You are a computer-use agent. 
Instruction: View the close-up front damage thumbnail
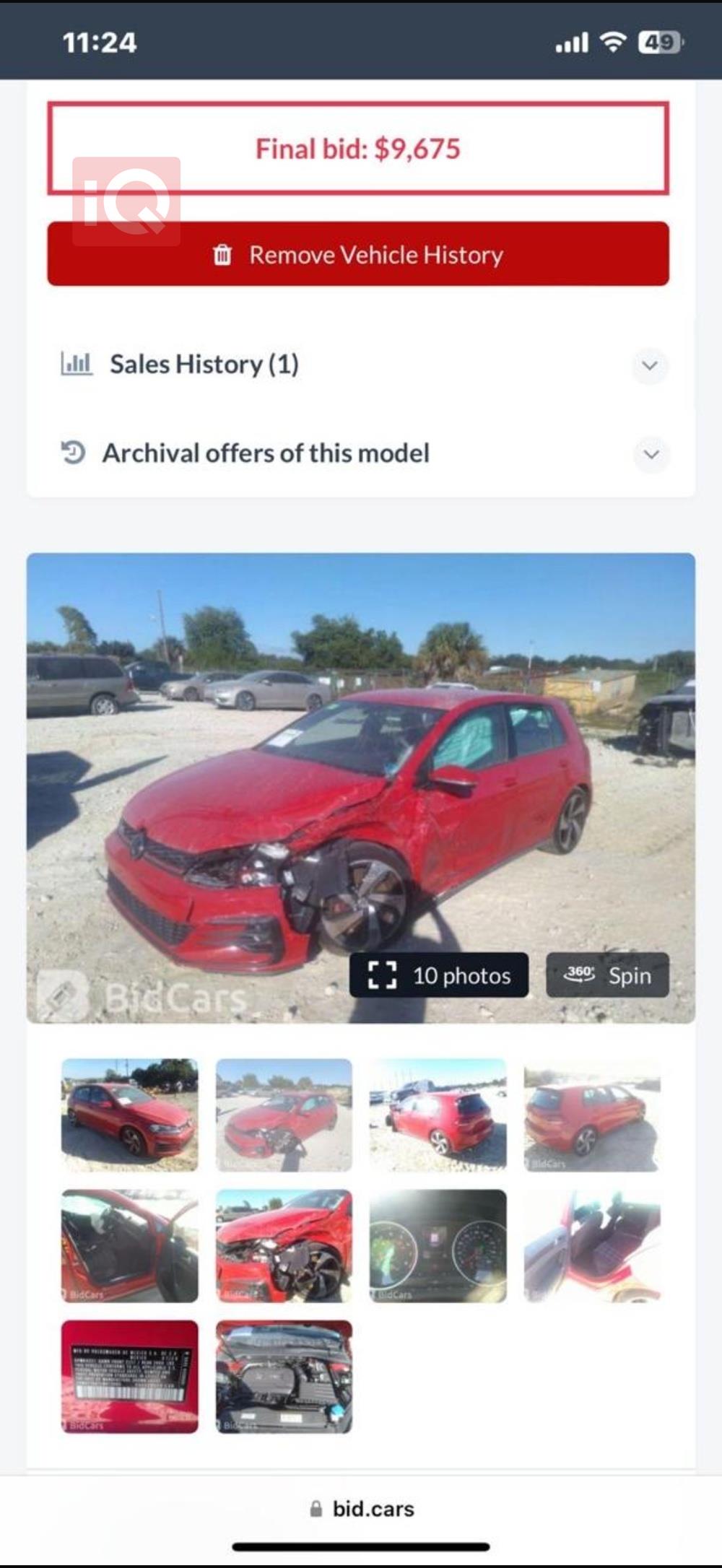(284, 1246)
